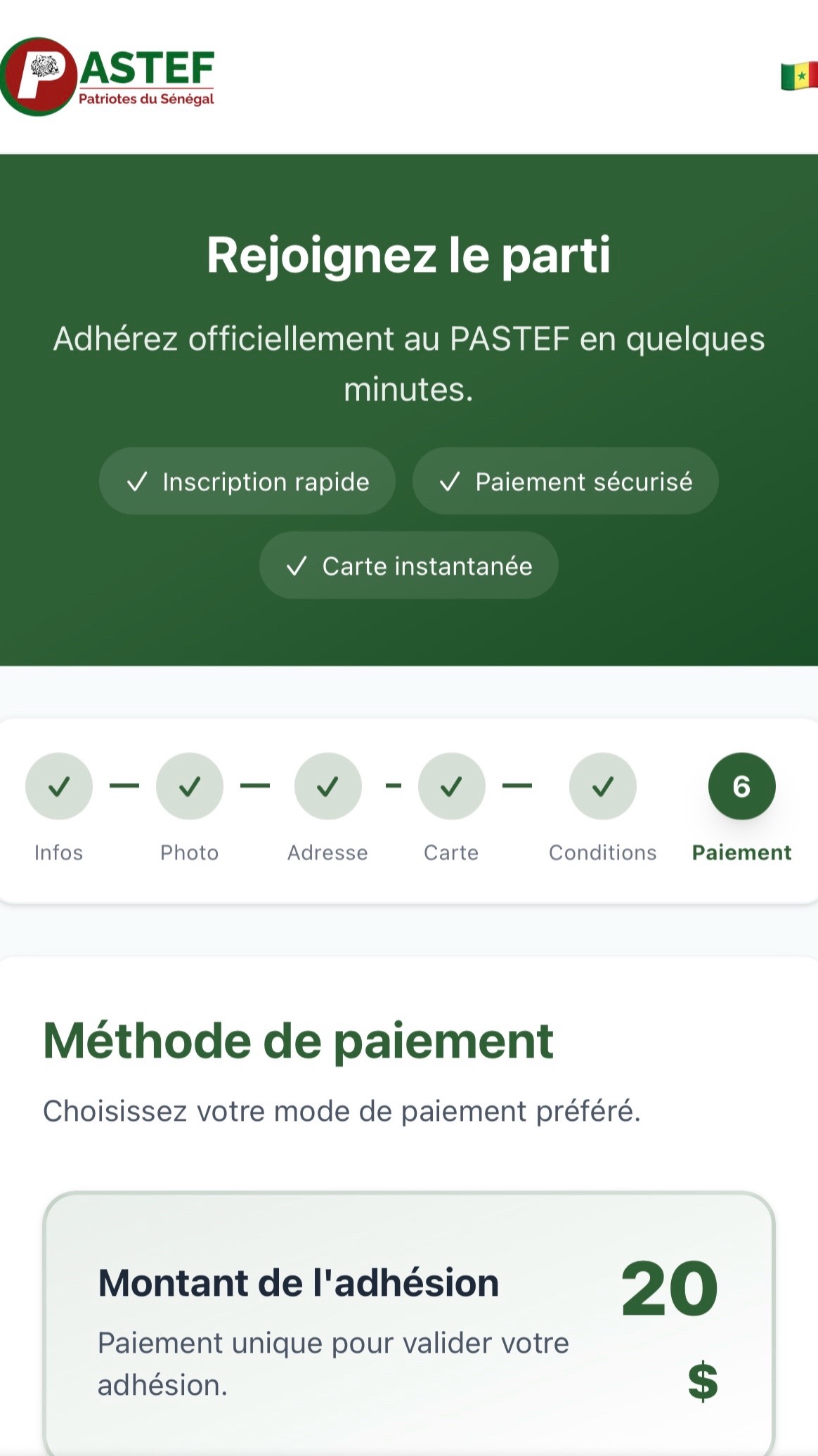Select the Paiement step 6 indicator
Screen dimensions: 818x1456
tap(742, 786)
